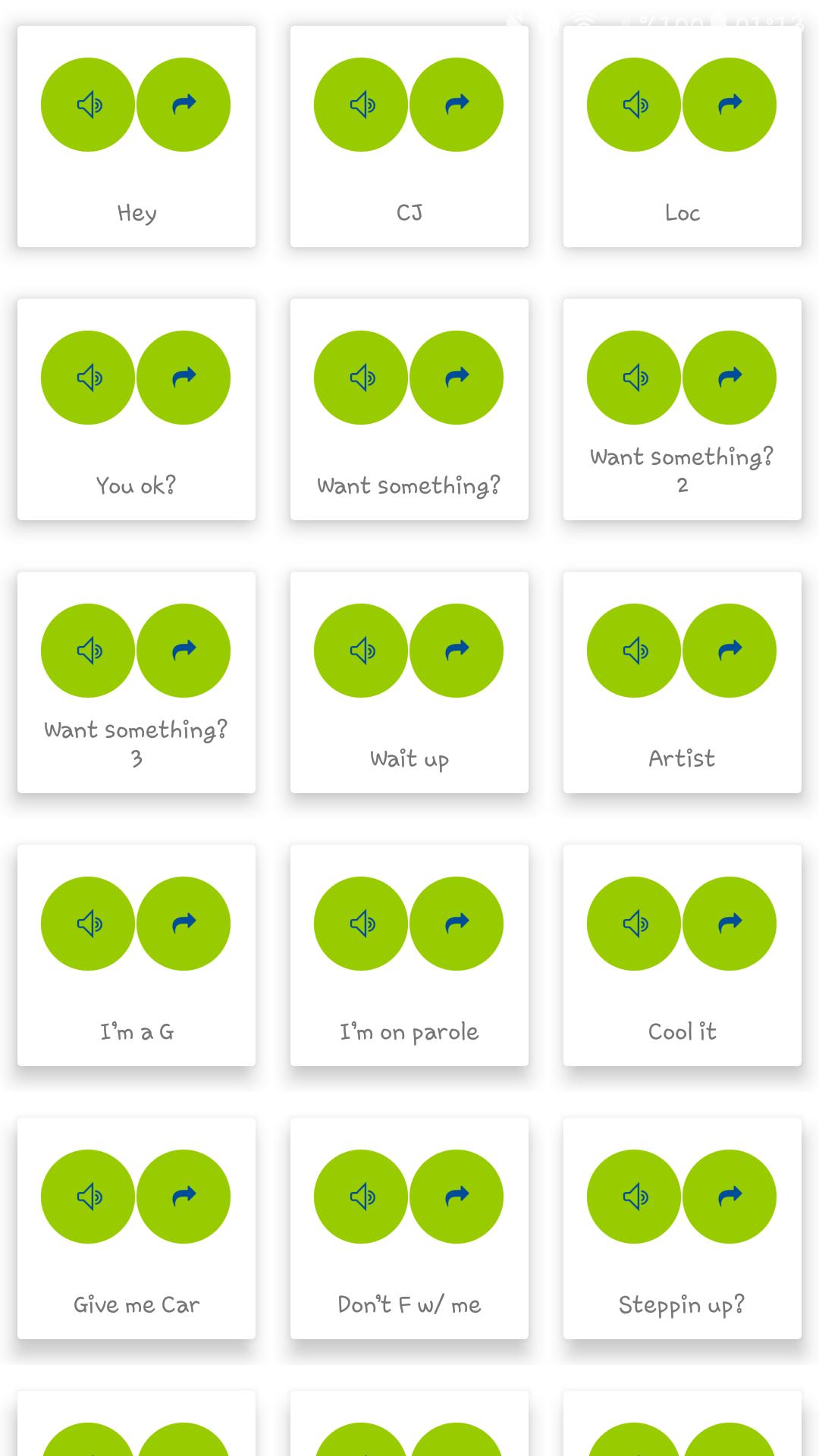819x1456 pixels.
Task: Share the 'Artist' sound clip
Action: (730, 651)
